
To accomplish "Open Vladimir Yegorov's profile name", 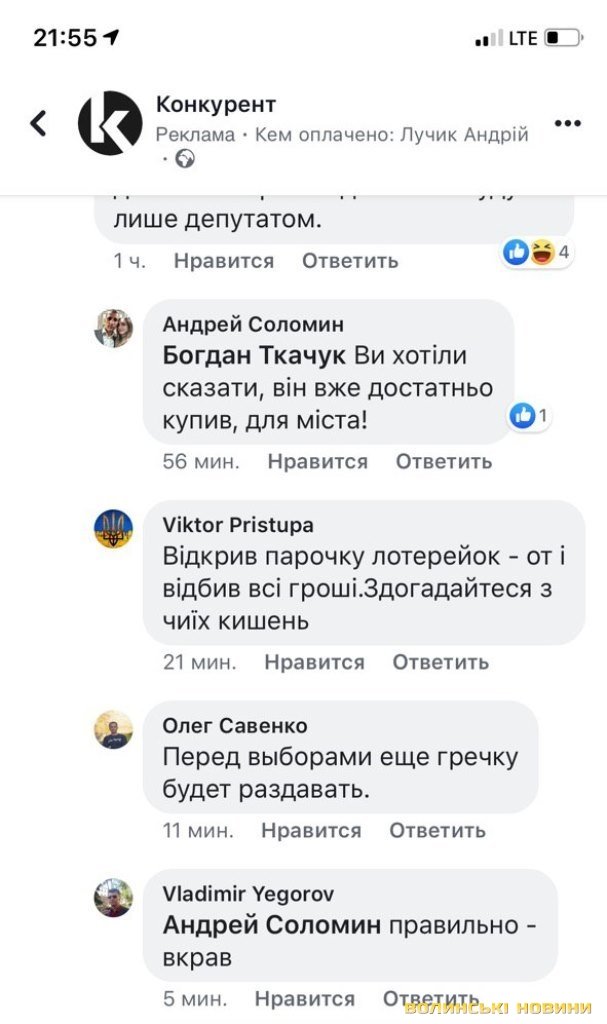I will (248, 894).
